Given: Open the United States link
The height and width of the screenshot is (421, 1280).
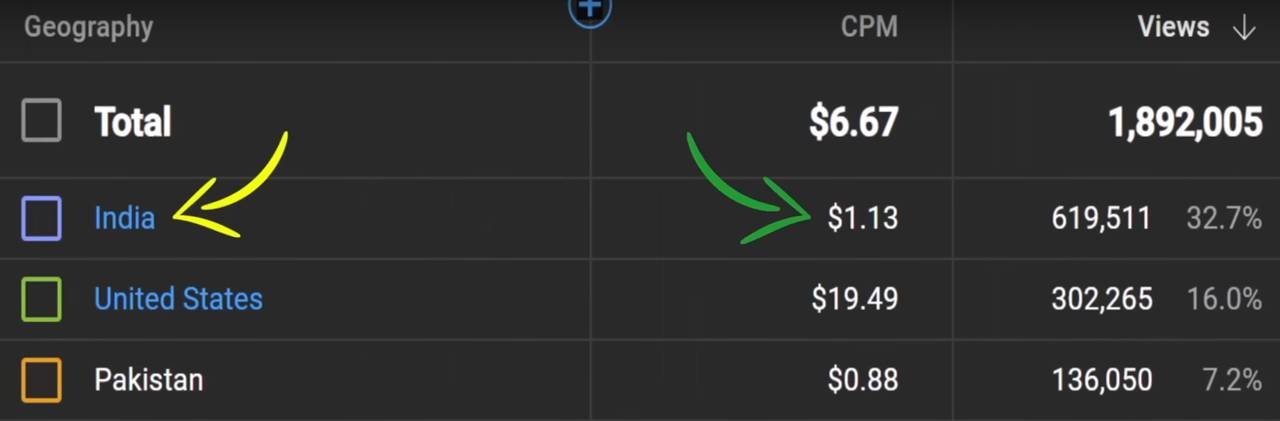Looking at the screenshot, I should (x=178, y=299).
